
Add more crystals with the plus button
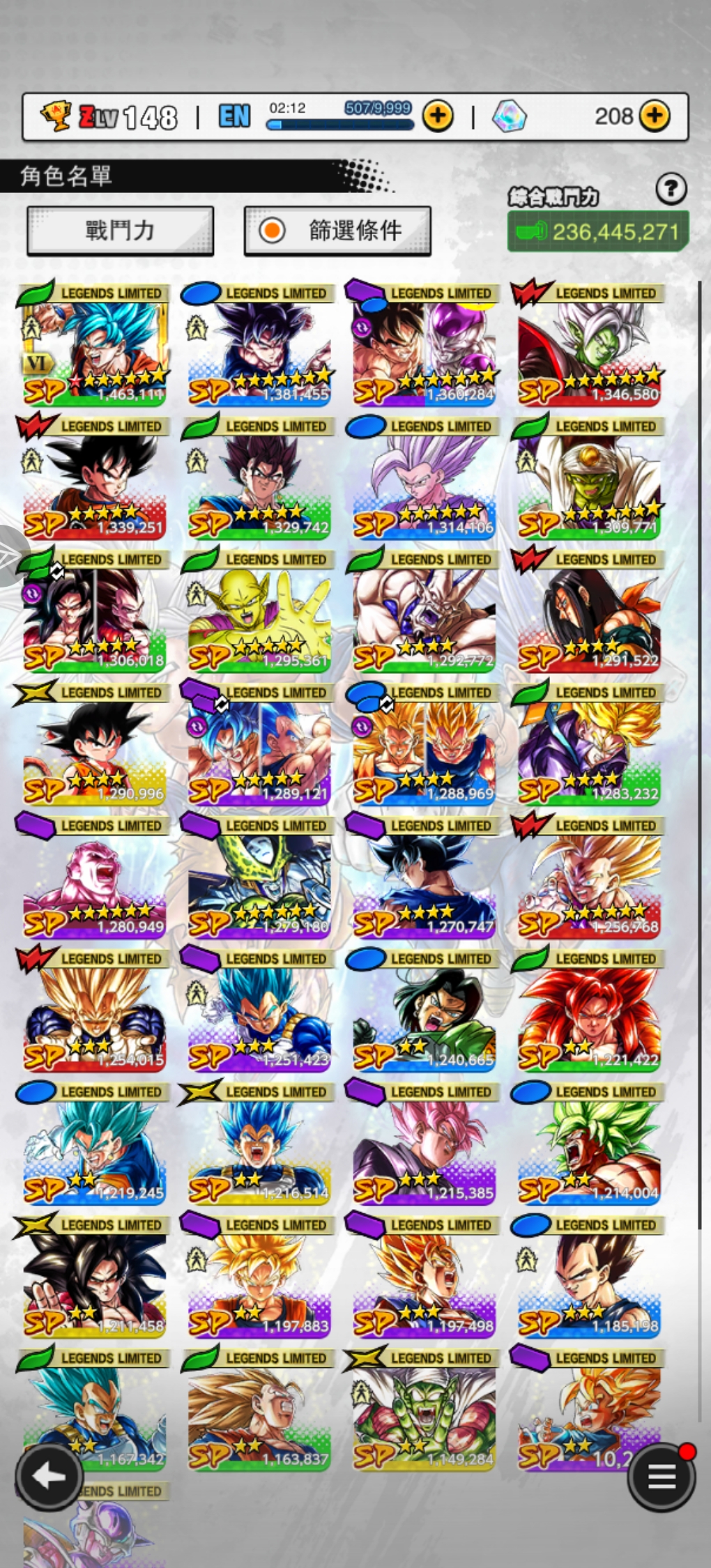coord(654,116)
